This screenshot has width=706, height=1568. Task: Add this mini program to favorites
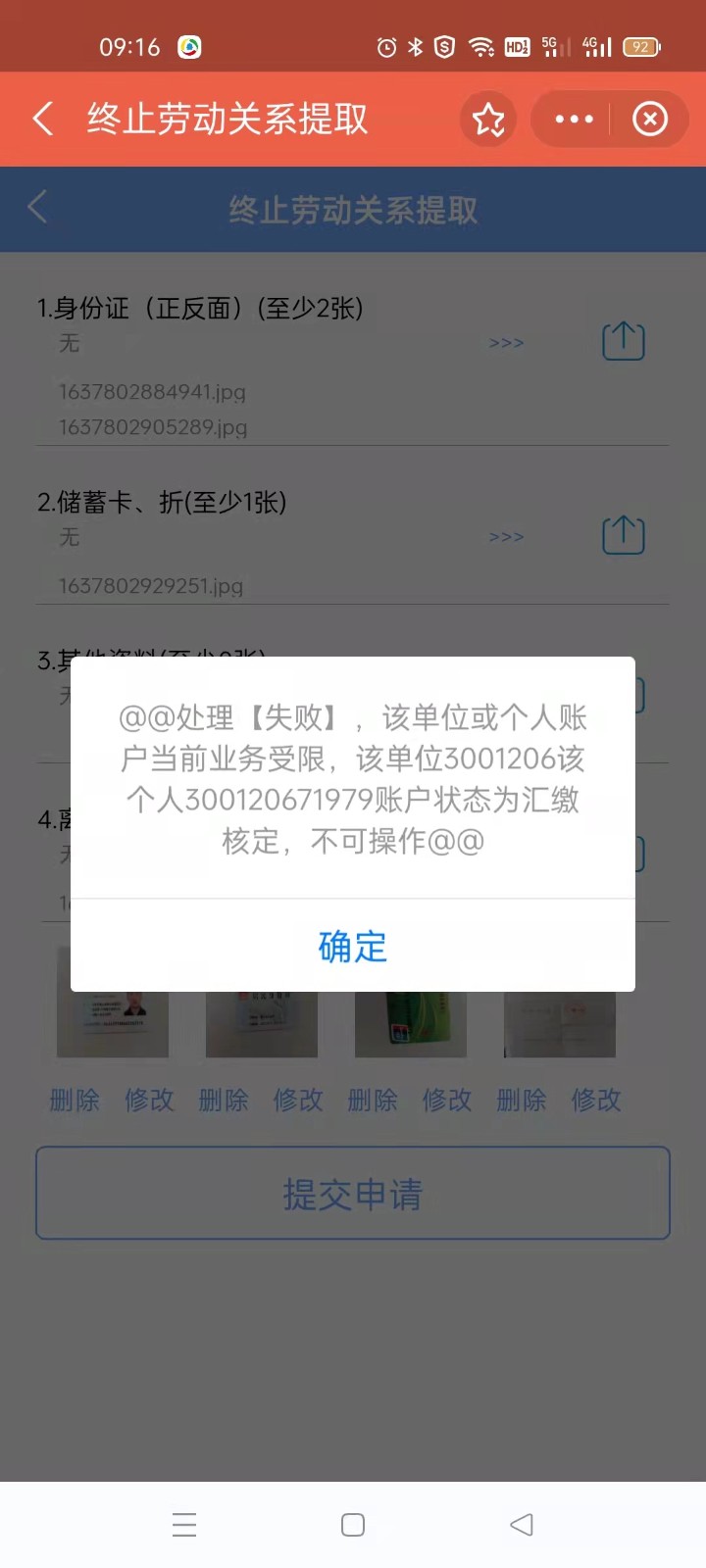488,120
